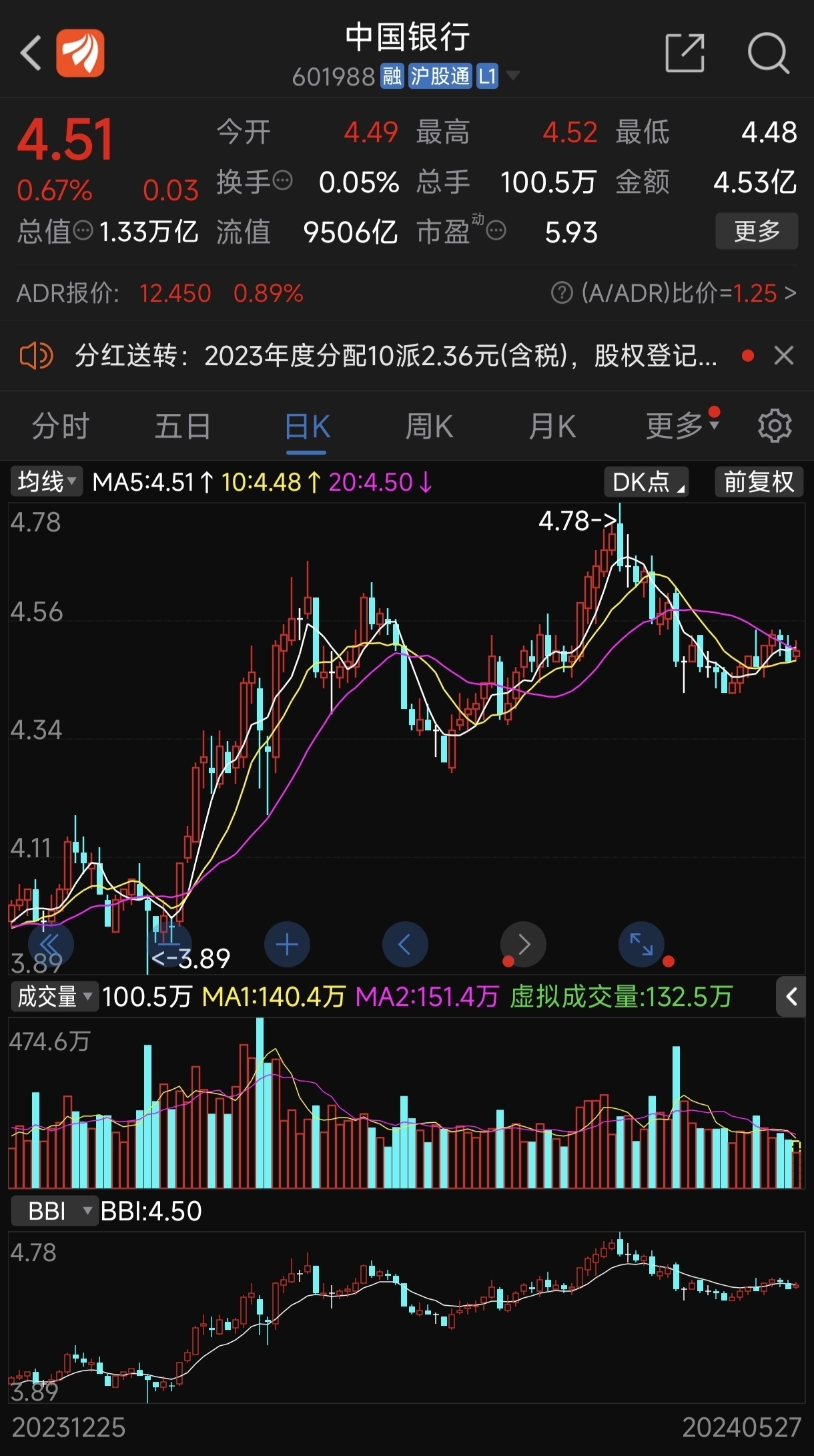Open the 成交量 indicator dropdown

(53, 995)
